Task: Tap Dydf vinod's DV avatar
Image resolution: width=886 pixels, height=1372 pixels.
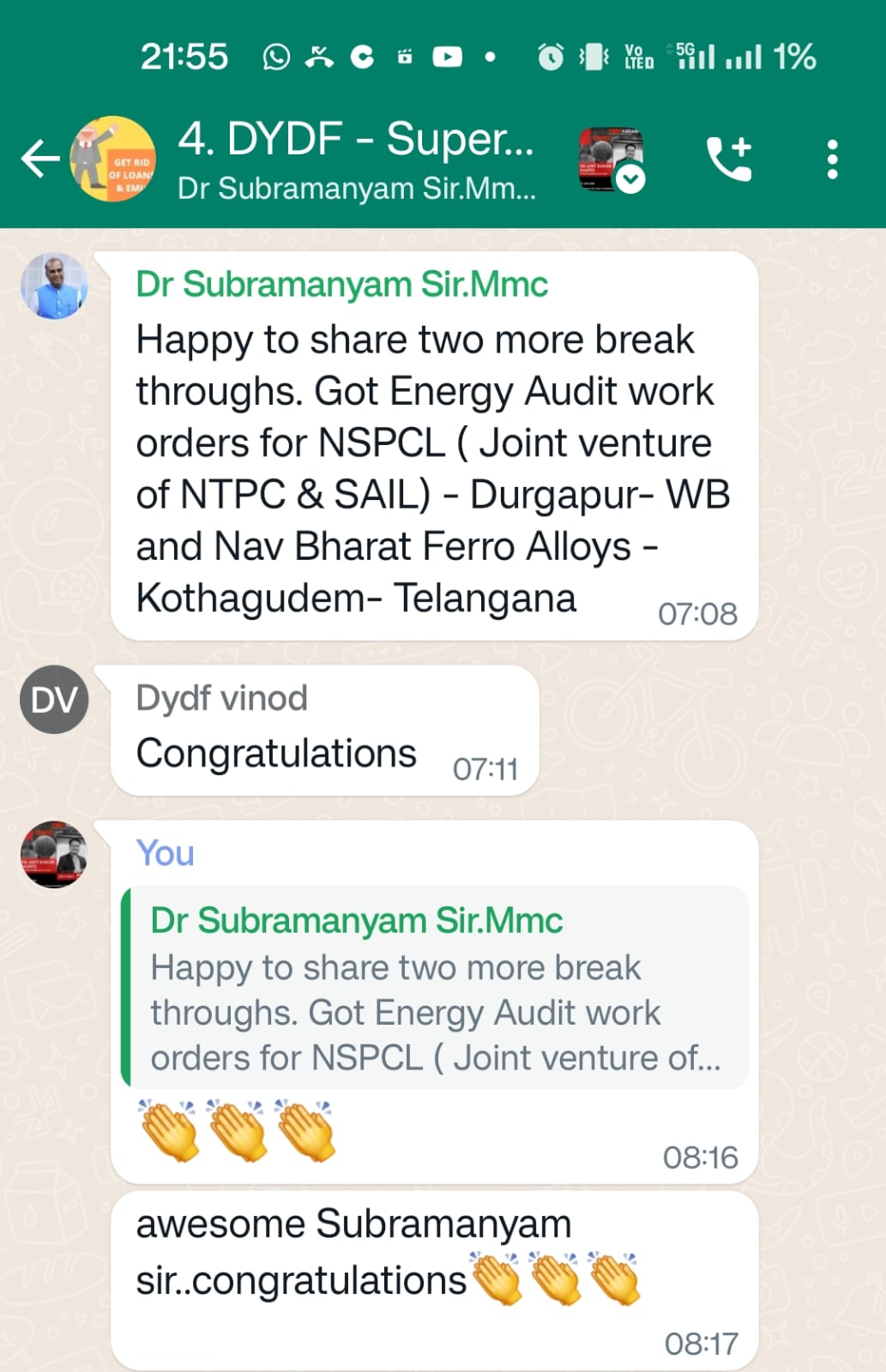Action: pos(54,700)
